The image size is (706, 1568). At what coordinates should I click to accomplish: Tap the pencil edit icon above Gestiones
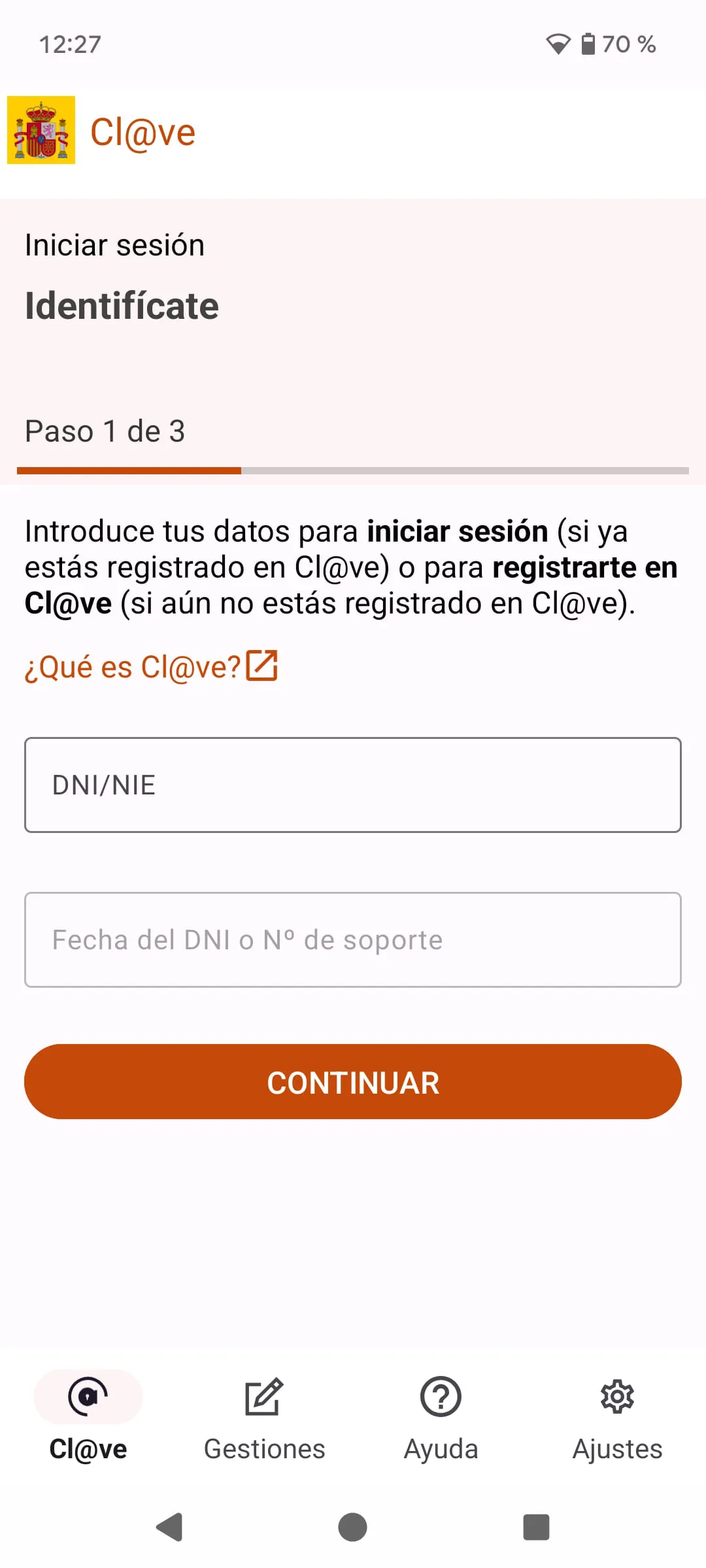pos(264,1396)
